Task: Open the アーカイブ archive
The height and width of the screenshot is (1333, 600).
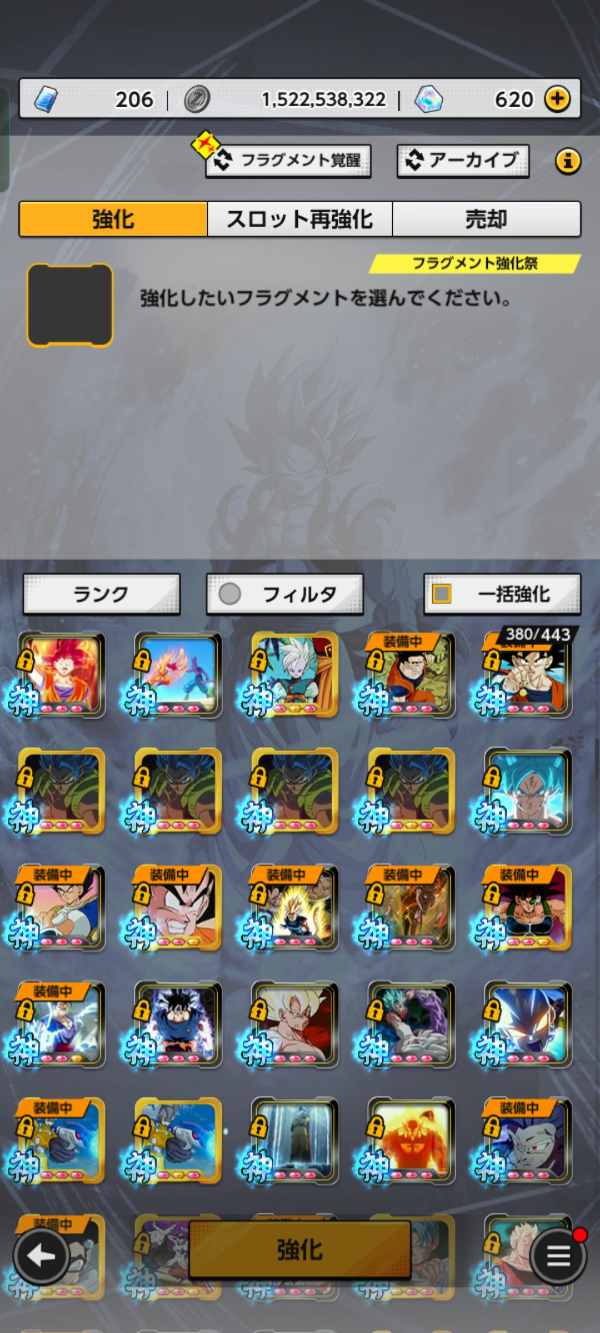Action: pos(462,160)
